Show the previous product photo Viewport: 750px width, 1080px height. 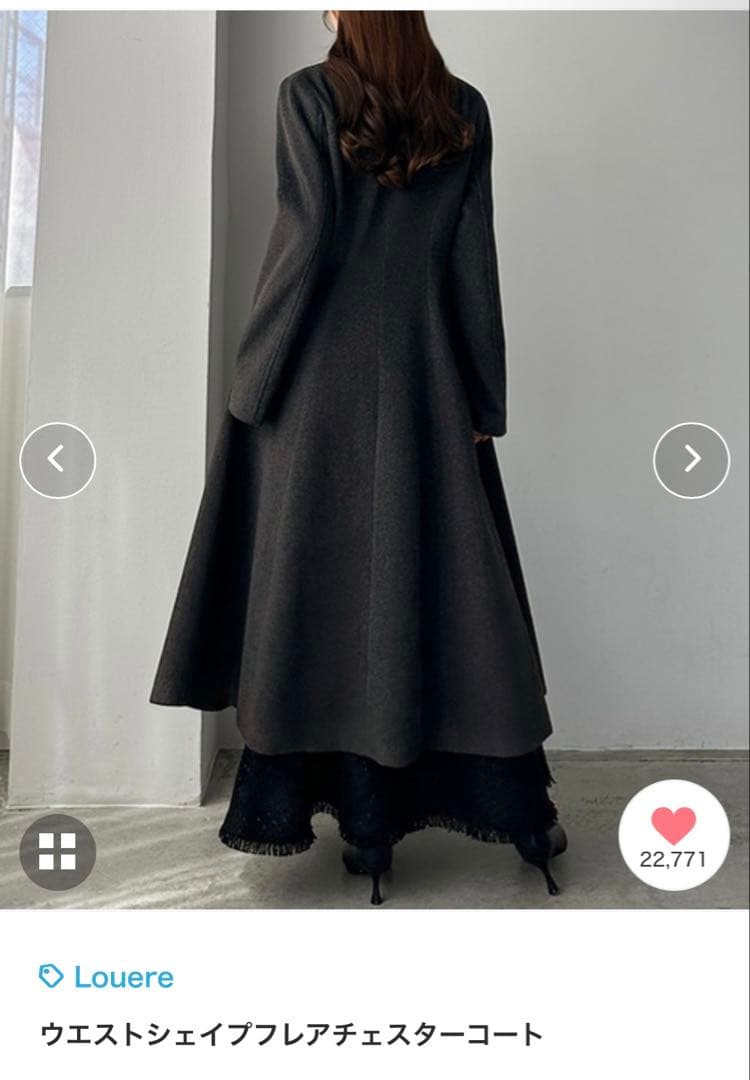(x=57, y=460)
